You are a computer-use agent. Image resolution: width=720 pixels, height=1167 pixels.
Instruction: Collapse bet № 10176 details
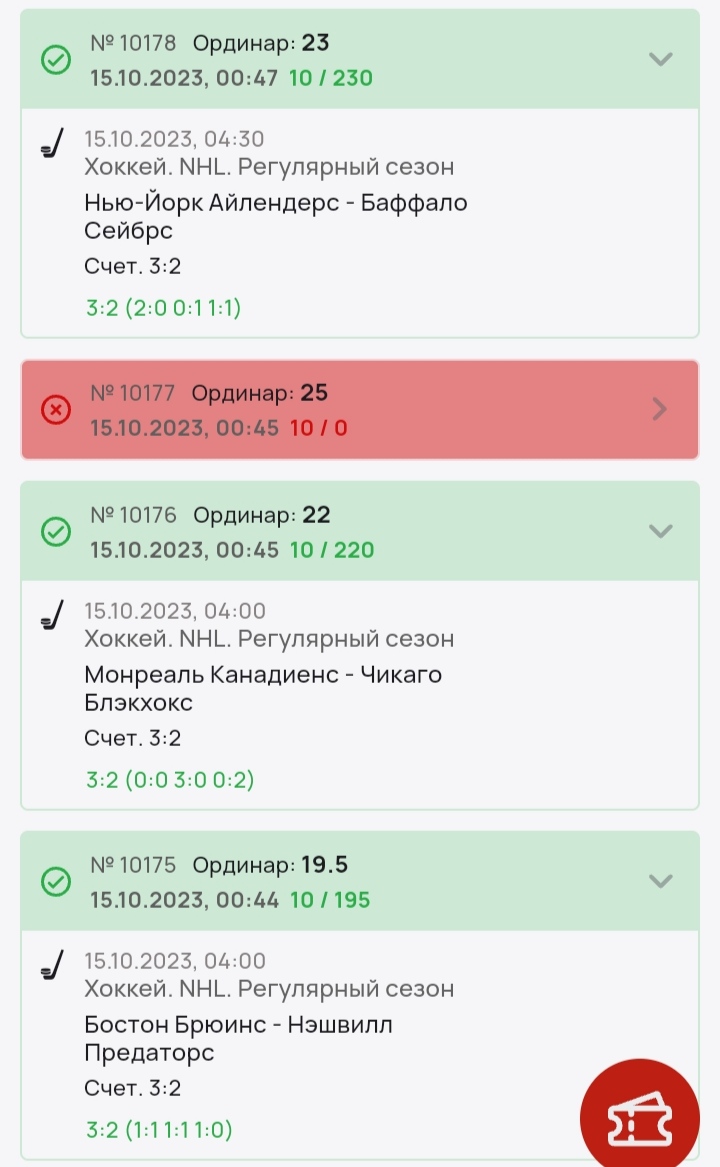660,531
